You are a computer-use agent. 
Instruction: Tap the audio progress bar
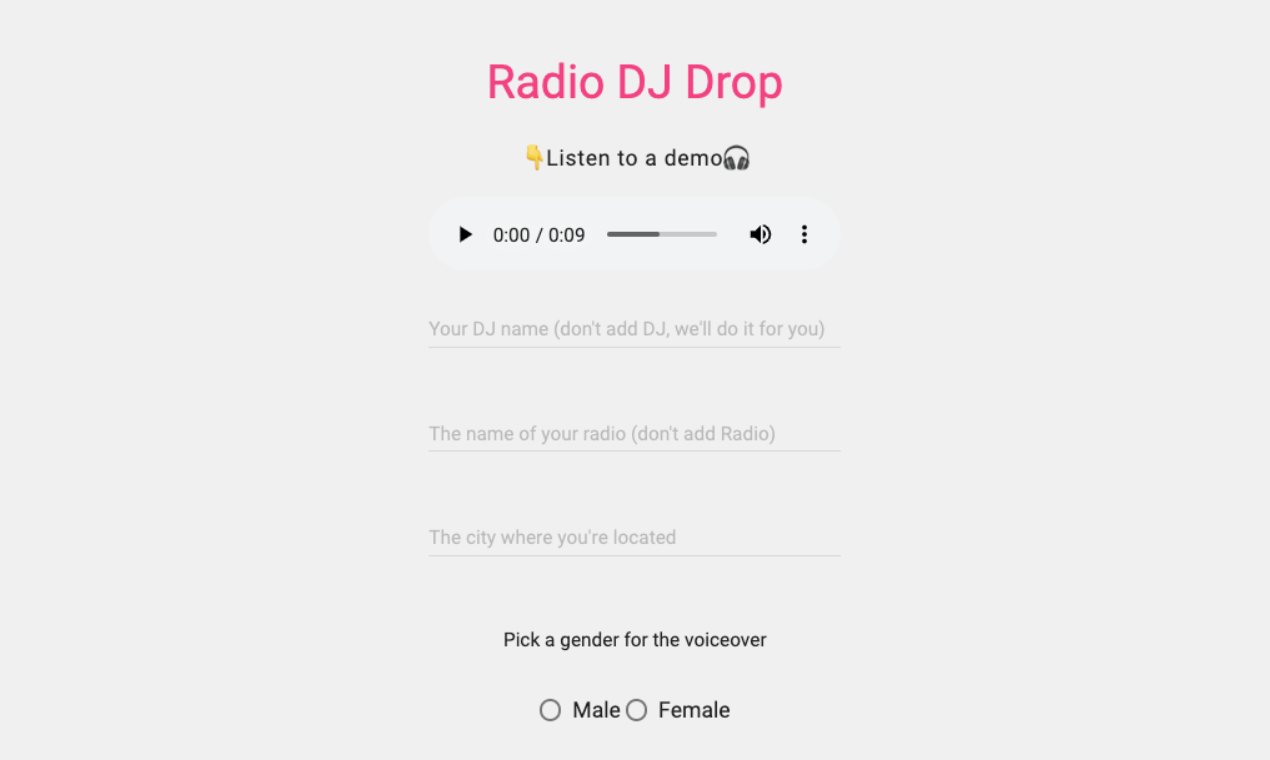coord(661,235)
